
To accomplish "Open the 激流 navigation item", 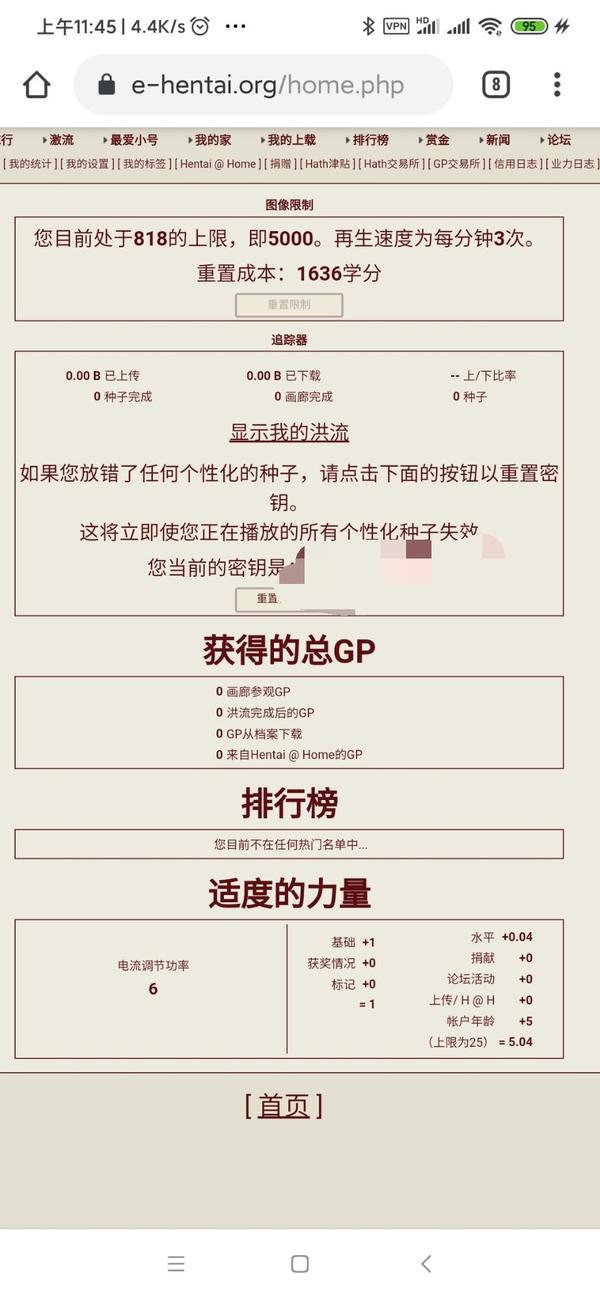I will [x=61, y=140].
